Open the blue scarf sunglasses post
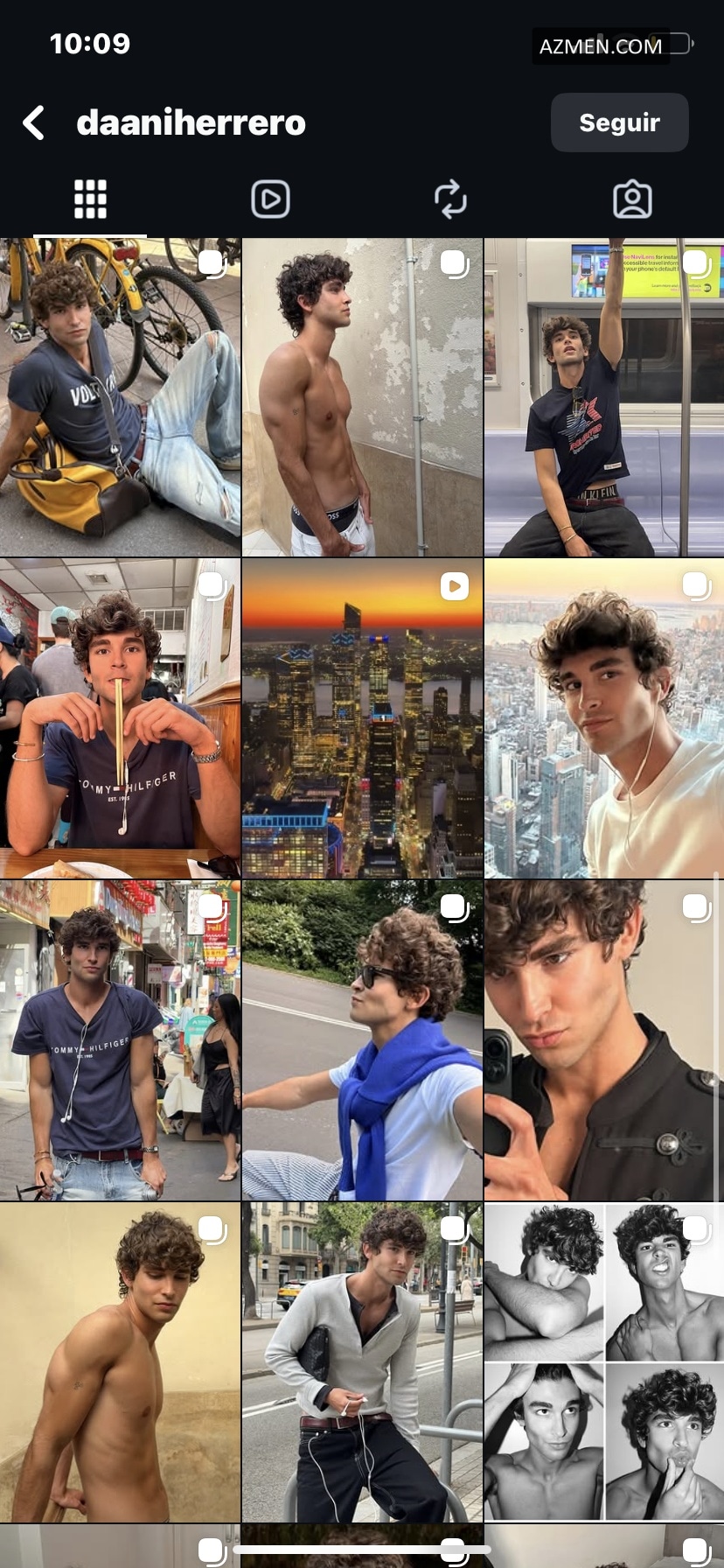The height and width of the screenshot is (1568, 724). (x=362, y=1040)
